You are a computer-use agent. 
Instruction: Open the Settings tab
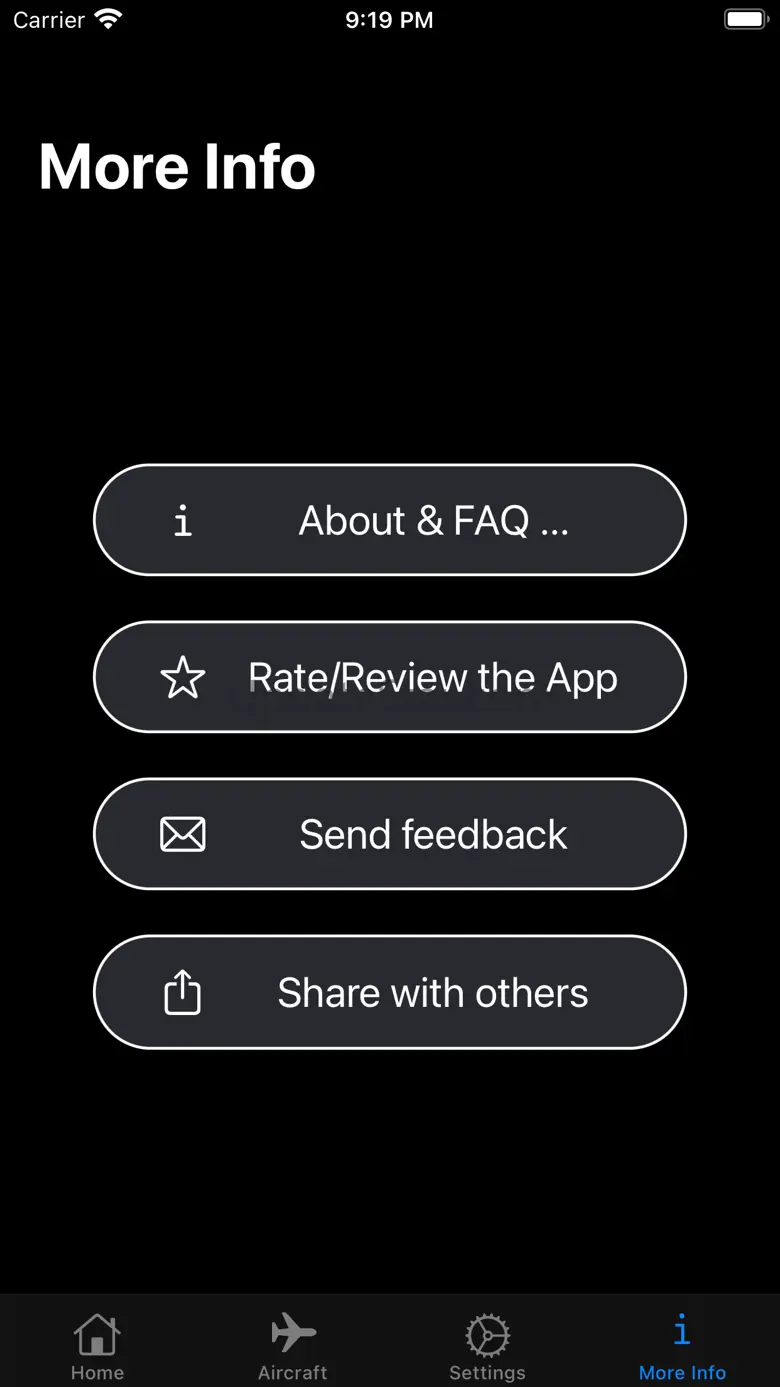[487, 1346]
